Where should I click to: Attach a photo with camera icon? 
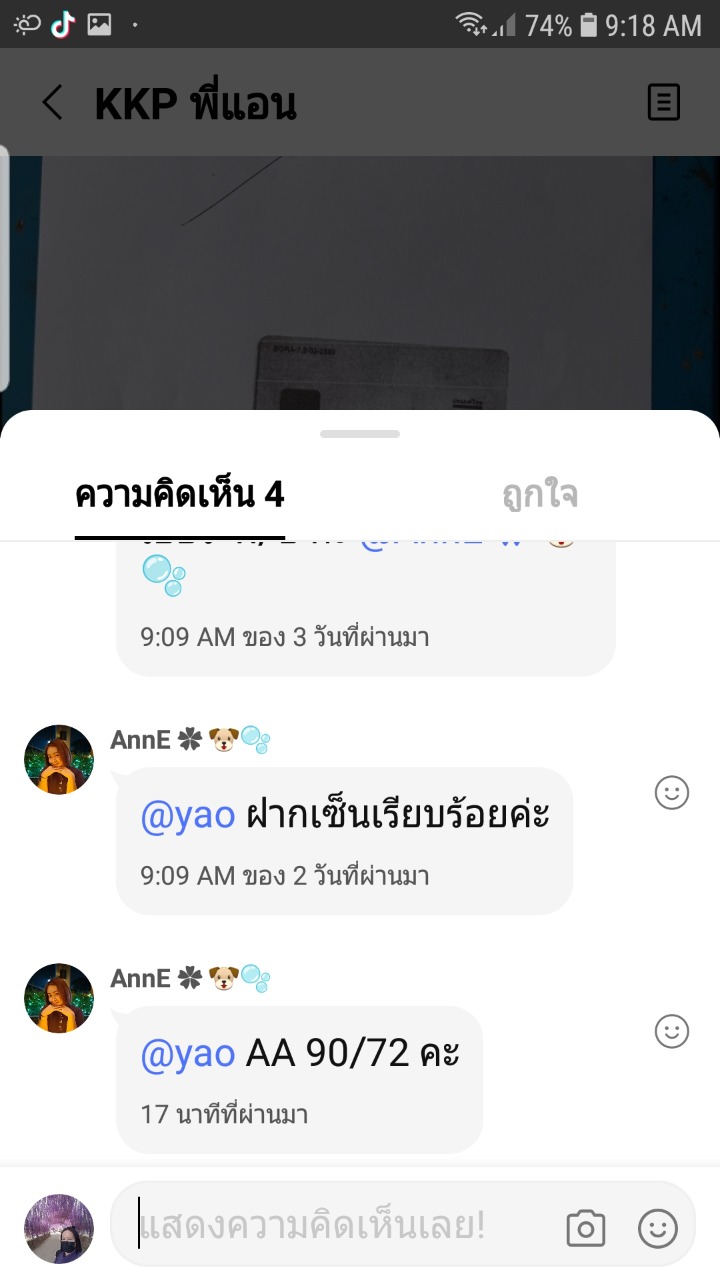pyautogui.click(x=586, y=1228)
